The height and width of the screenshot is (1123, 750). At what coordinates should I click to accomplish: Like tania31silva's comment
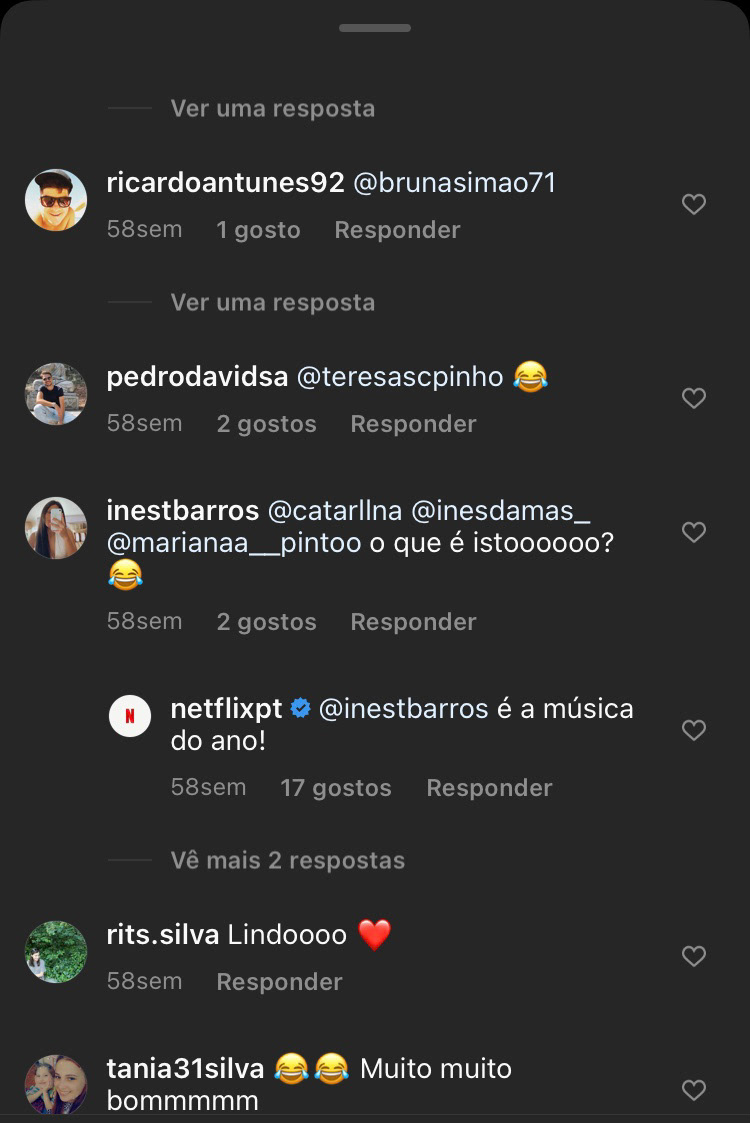(x=694, y=1090)
